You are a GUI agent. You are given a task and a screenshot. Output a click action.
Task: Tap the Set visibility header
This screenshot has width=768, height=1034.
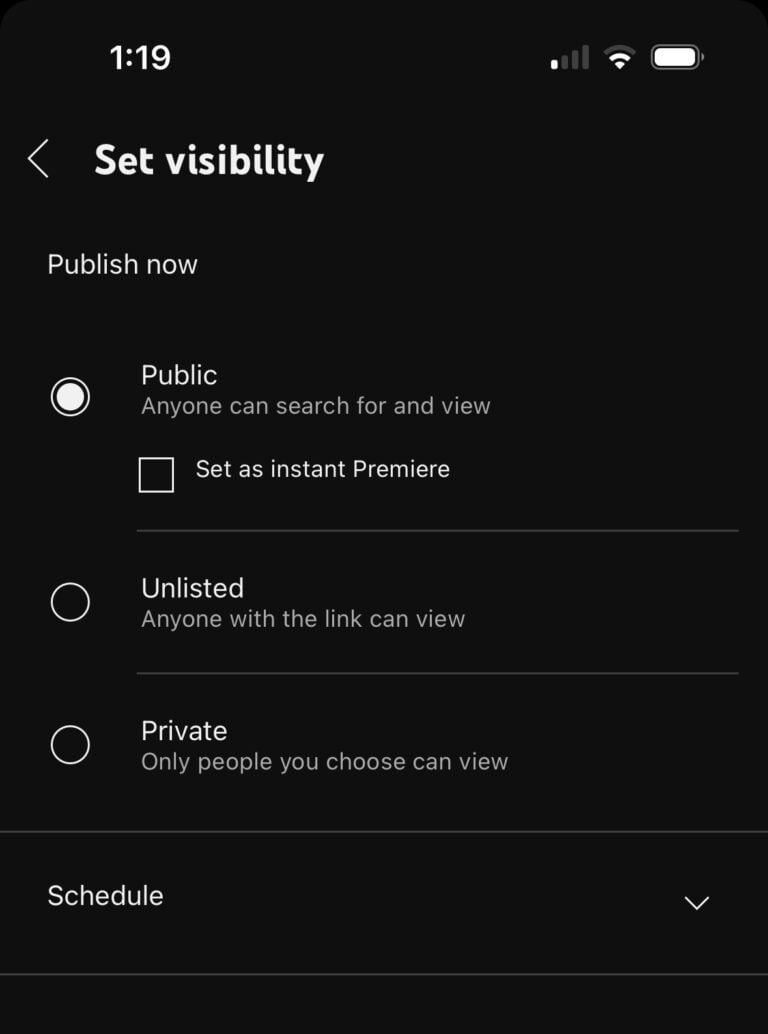tap(209, 159)
